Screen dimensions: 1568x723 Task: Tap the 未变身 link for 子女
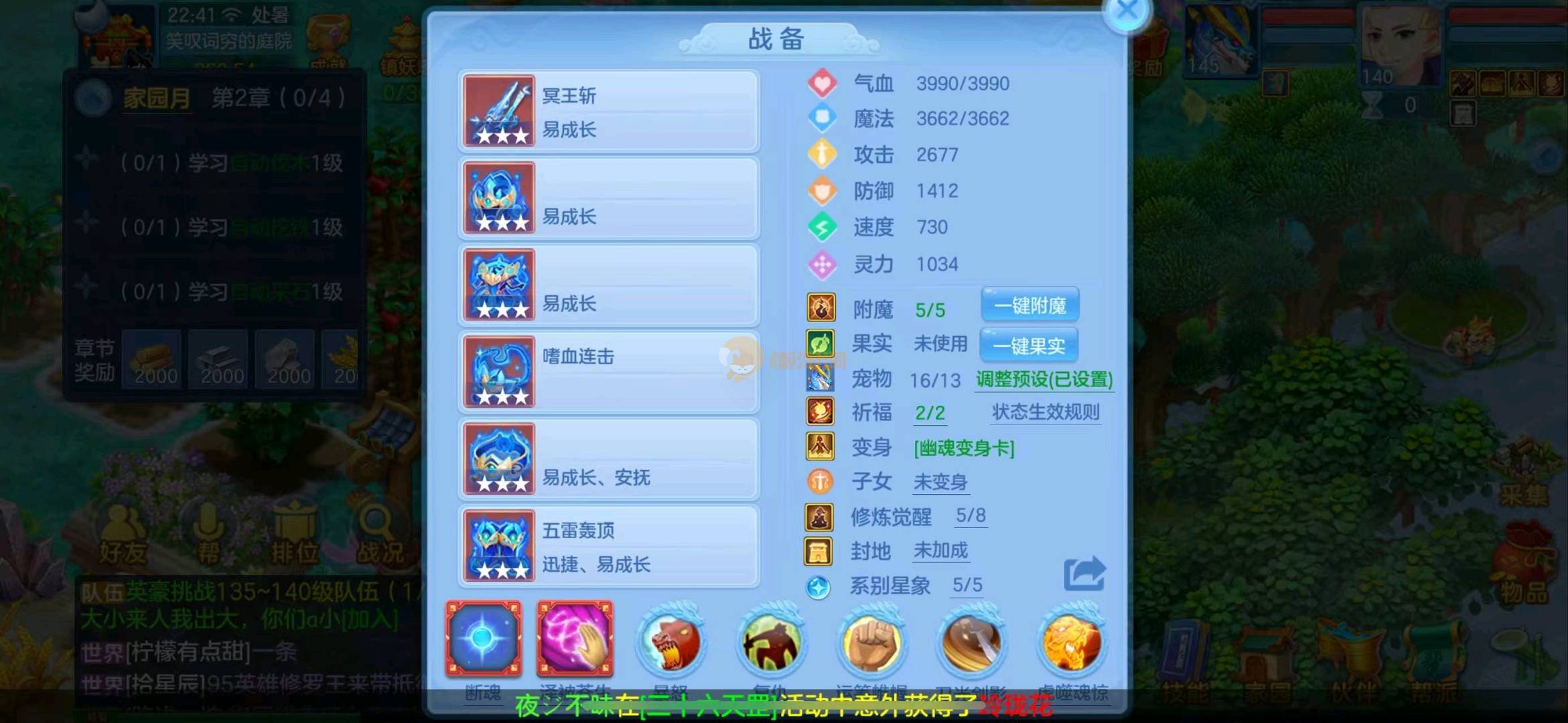point(940,482)
